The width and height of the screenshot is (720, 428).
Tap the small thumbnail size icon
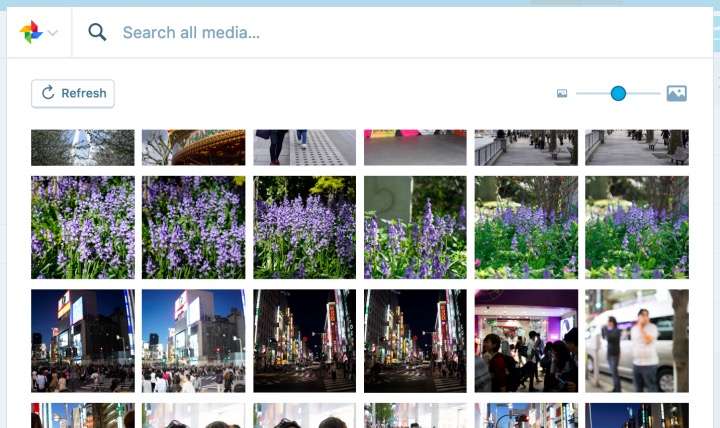(x=562, y=94)
